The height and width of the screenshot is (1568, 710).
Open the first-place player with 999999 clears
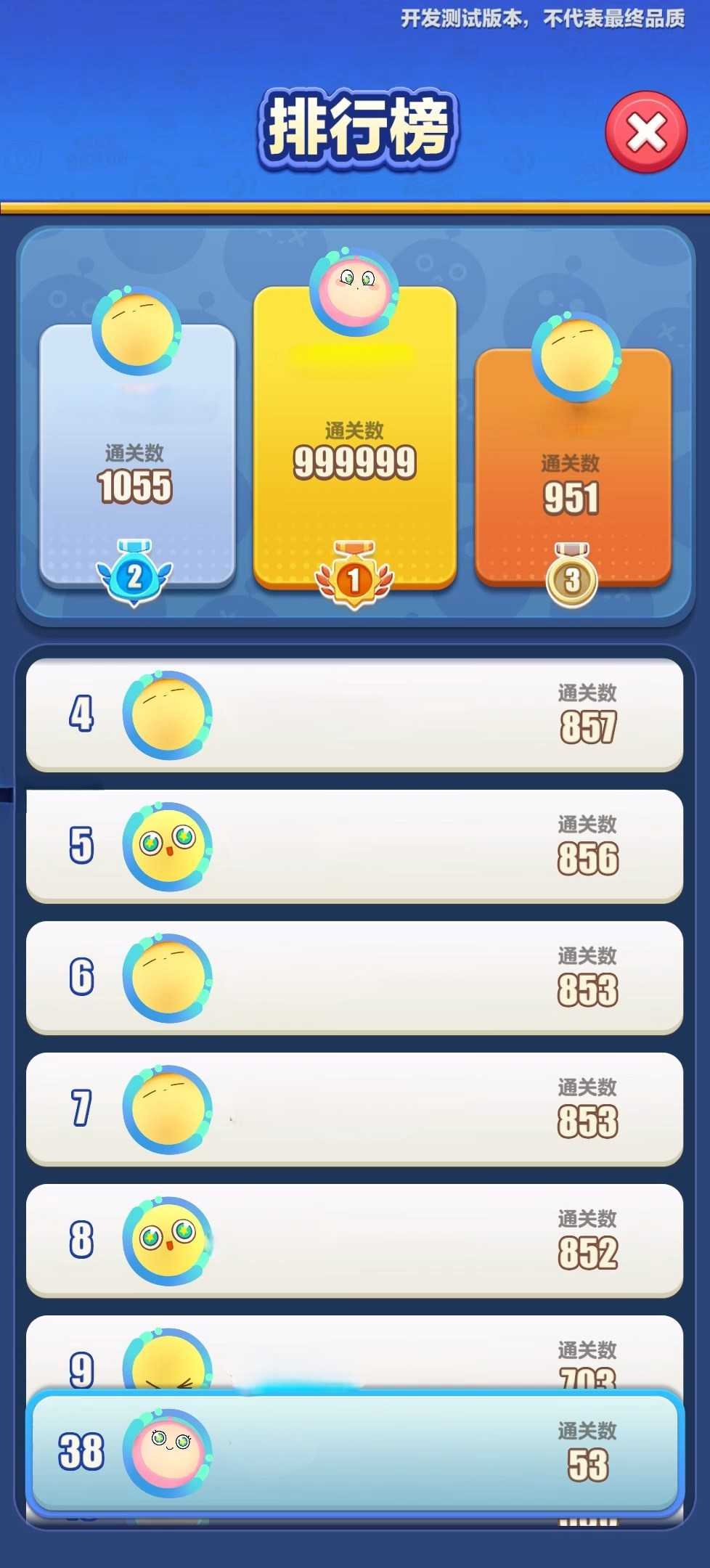[x=354, y=436]
